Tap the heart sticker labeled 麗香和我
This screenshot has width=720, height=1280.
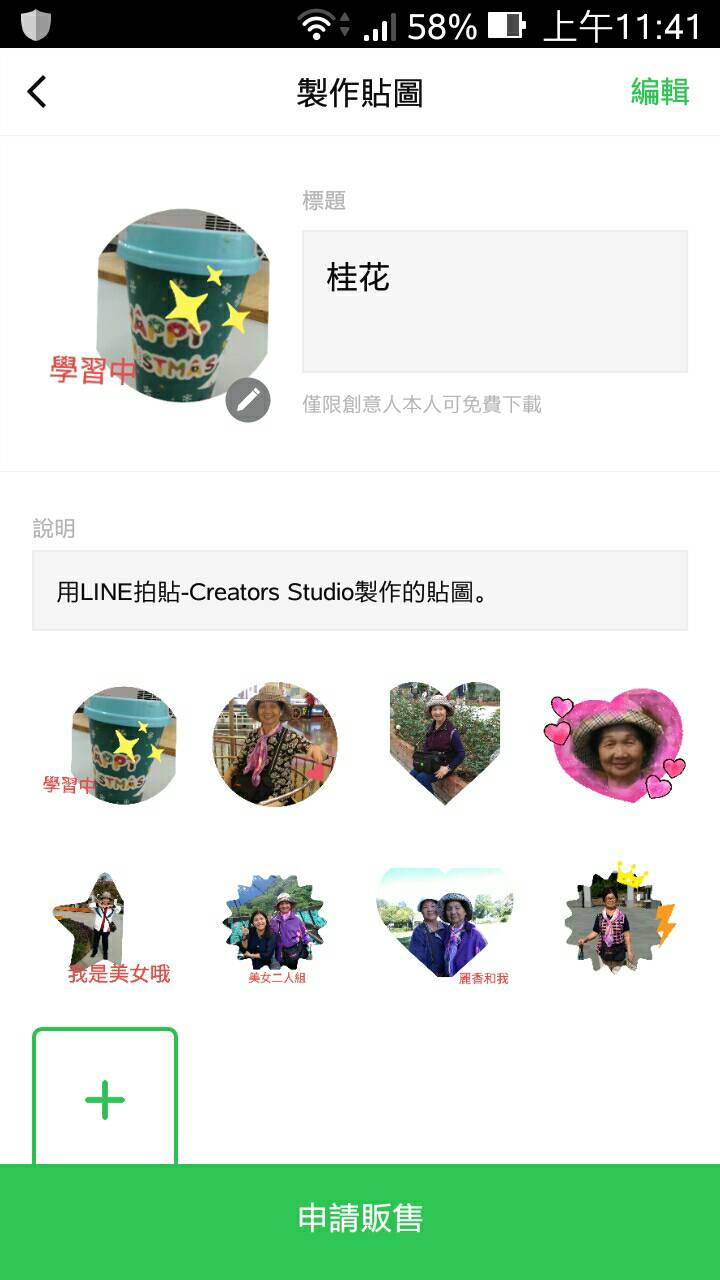[x=443, y=920]
